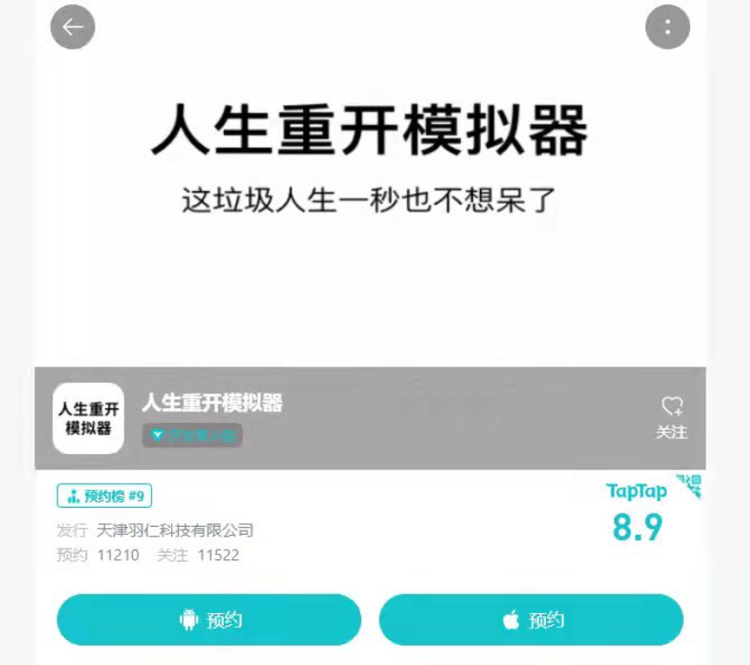This screenshot has height=665, width=750.
Task: Follow the game with the 关注 heart
Action: click(671, 417)
